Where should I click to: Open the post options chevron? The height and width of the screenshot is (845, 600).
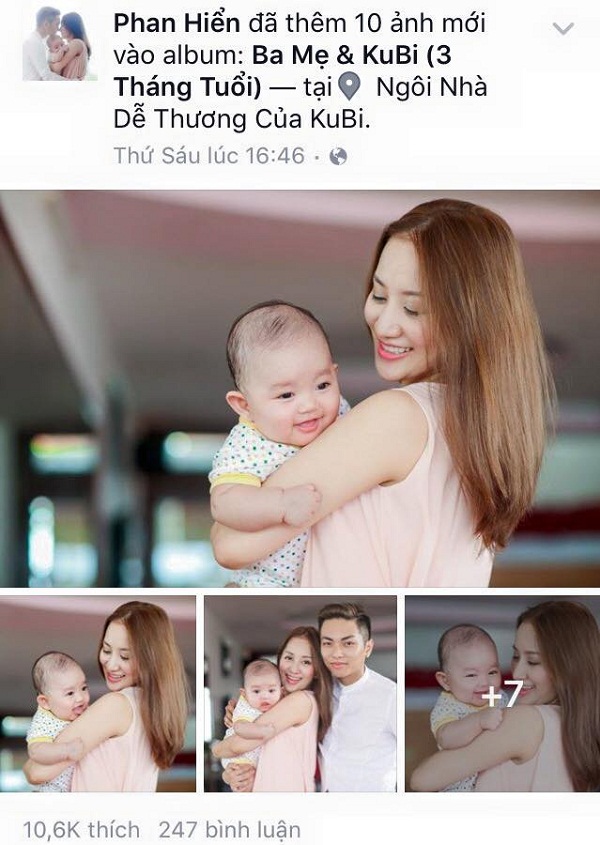[x=563, y=28]
